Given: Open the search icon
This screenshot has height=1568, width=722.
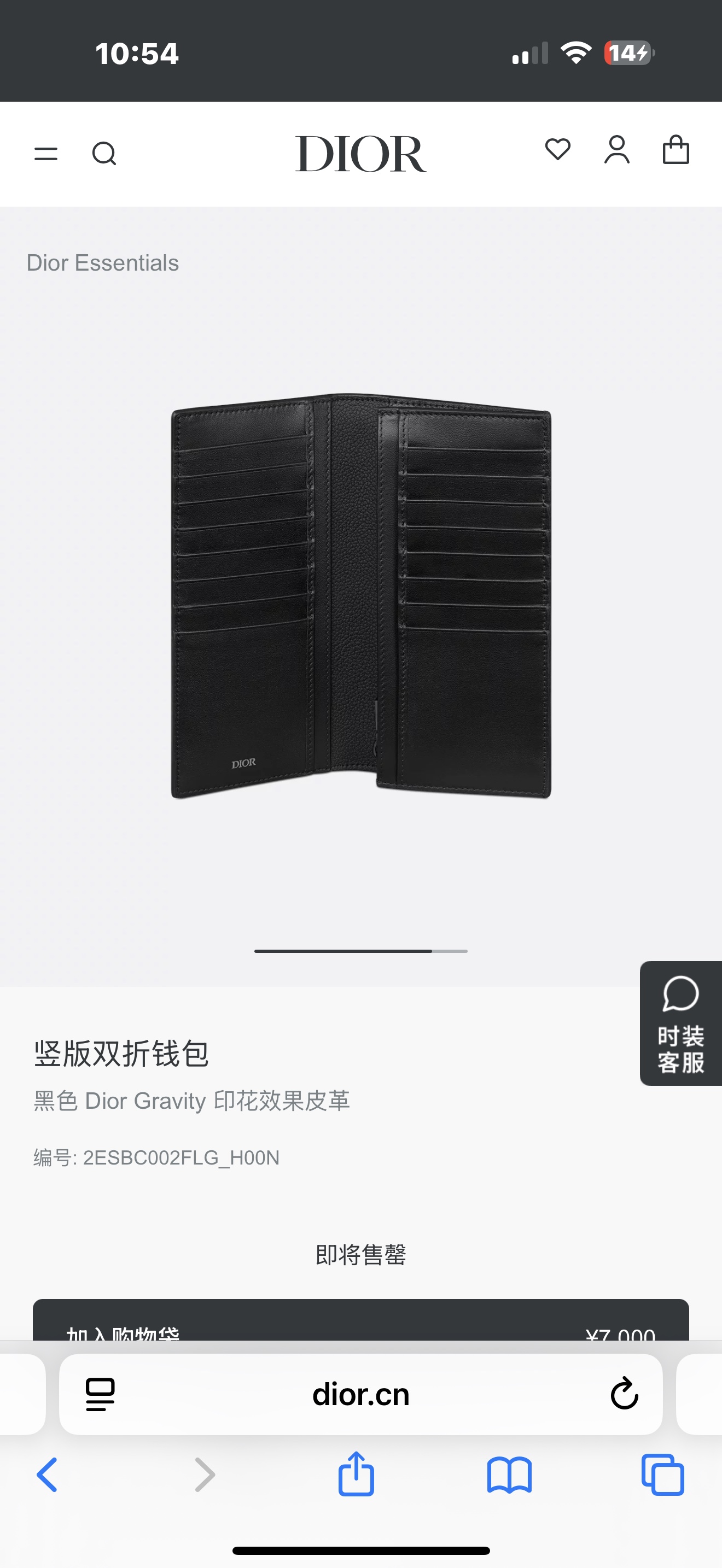Looking at the screenshot, I should 104,154.
